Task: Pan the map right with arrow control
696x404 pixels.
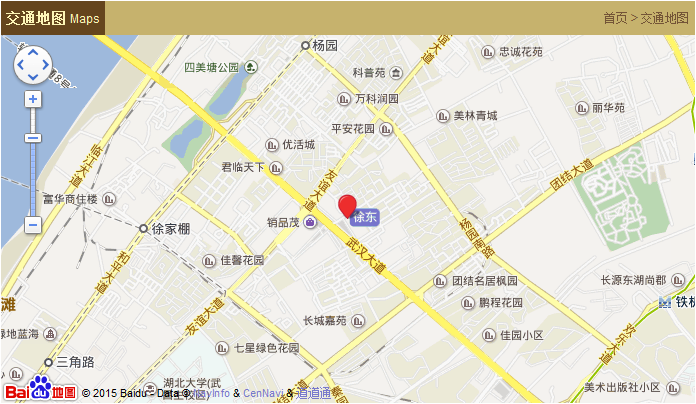Action: 45,65
